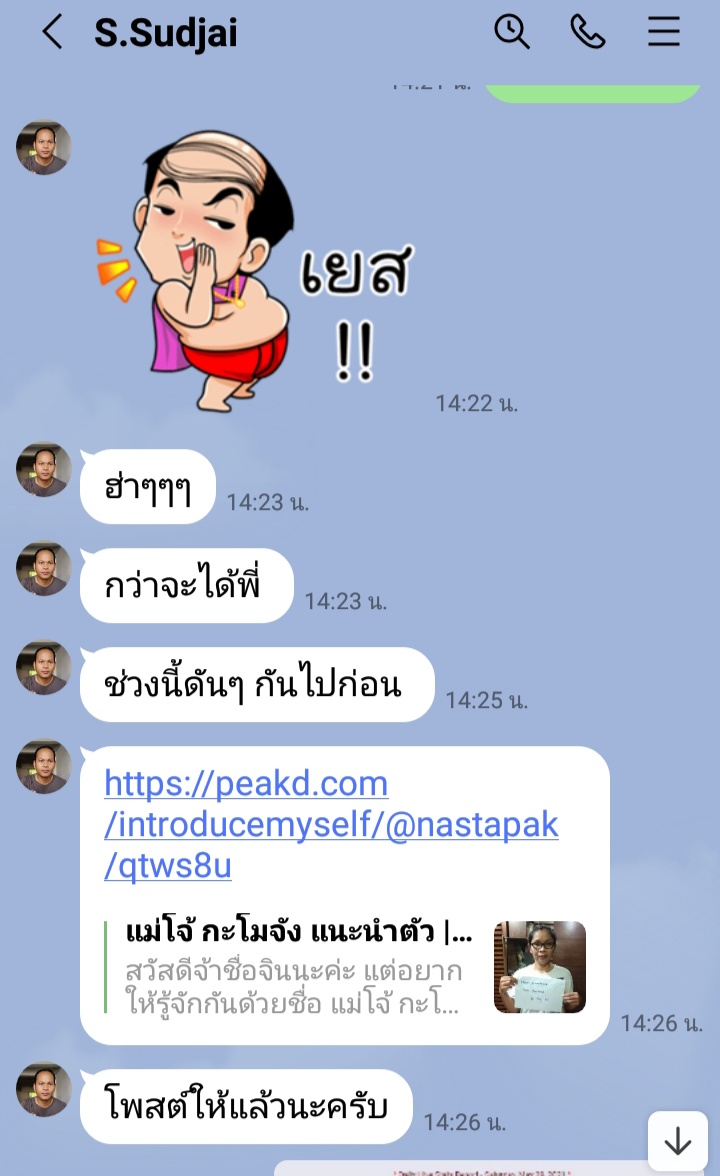The image size is (720, 1176).
Task: Search within this chat
Action: tap(512, 33)
